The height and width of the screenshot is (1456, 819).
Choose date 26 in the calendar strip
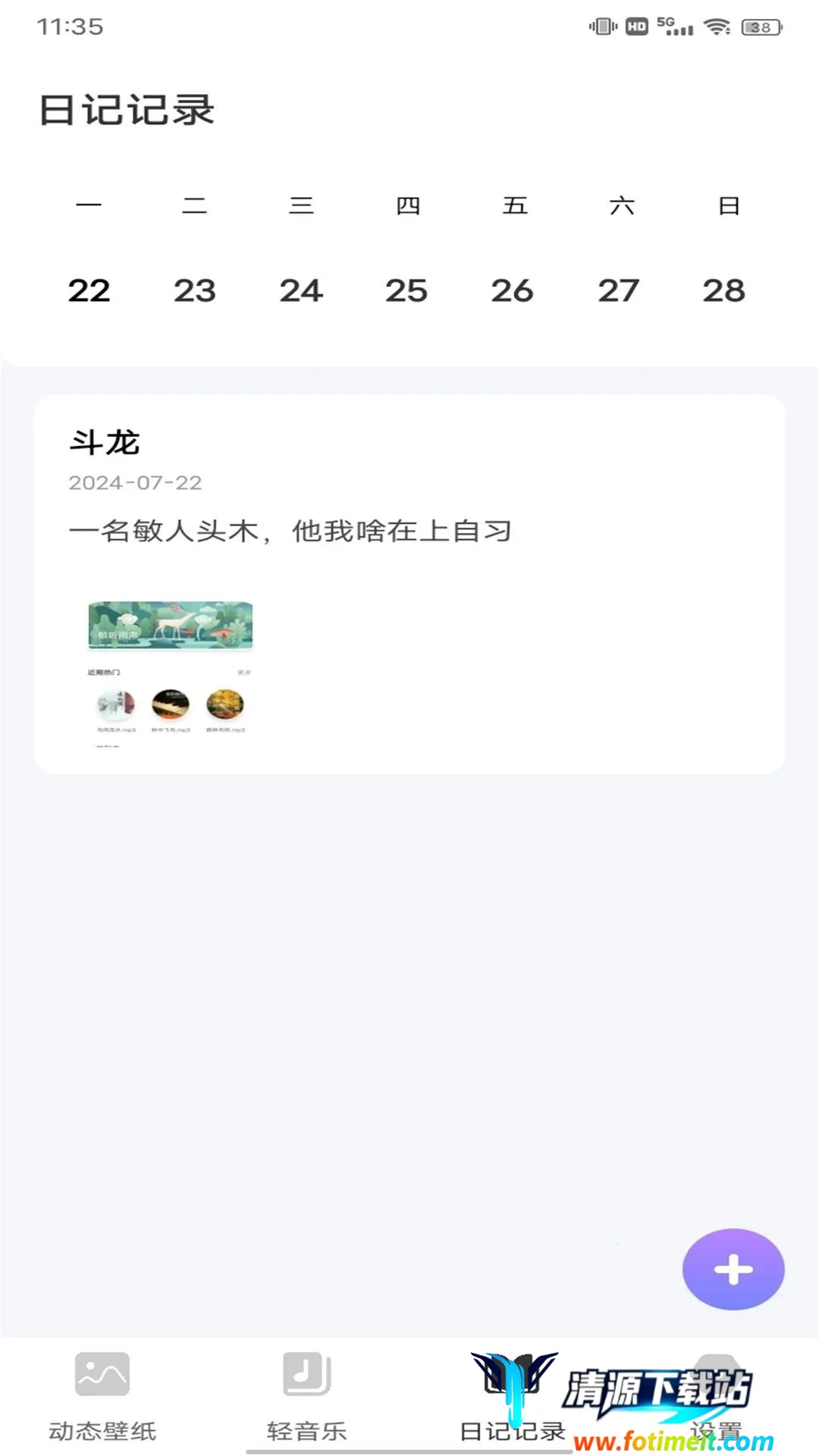[x=513, y=290]
